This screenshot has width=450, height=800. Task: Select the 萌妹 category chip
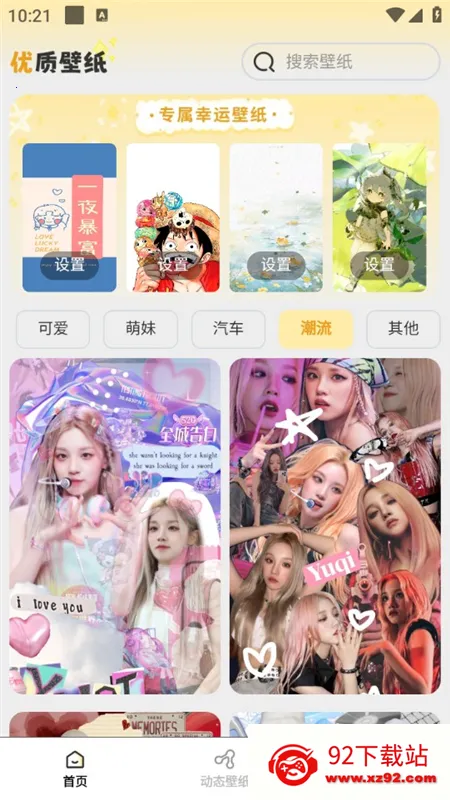point(141,329)
